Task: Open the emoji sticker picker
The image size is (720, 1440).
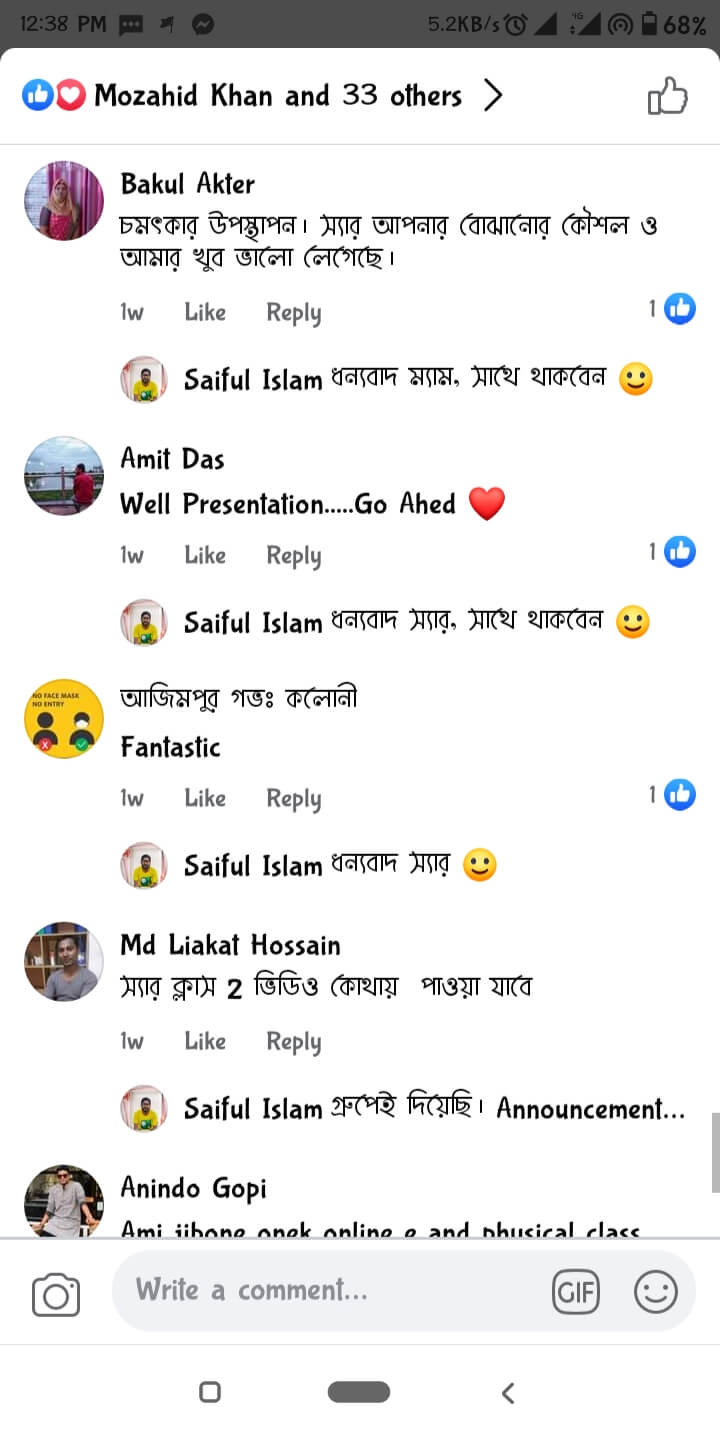Action: tap(656, 1293)
